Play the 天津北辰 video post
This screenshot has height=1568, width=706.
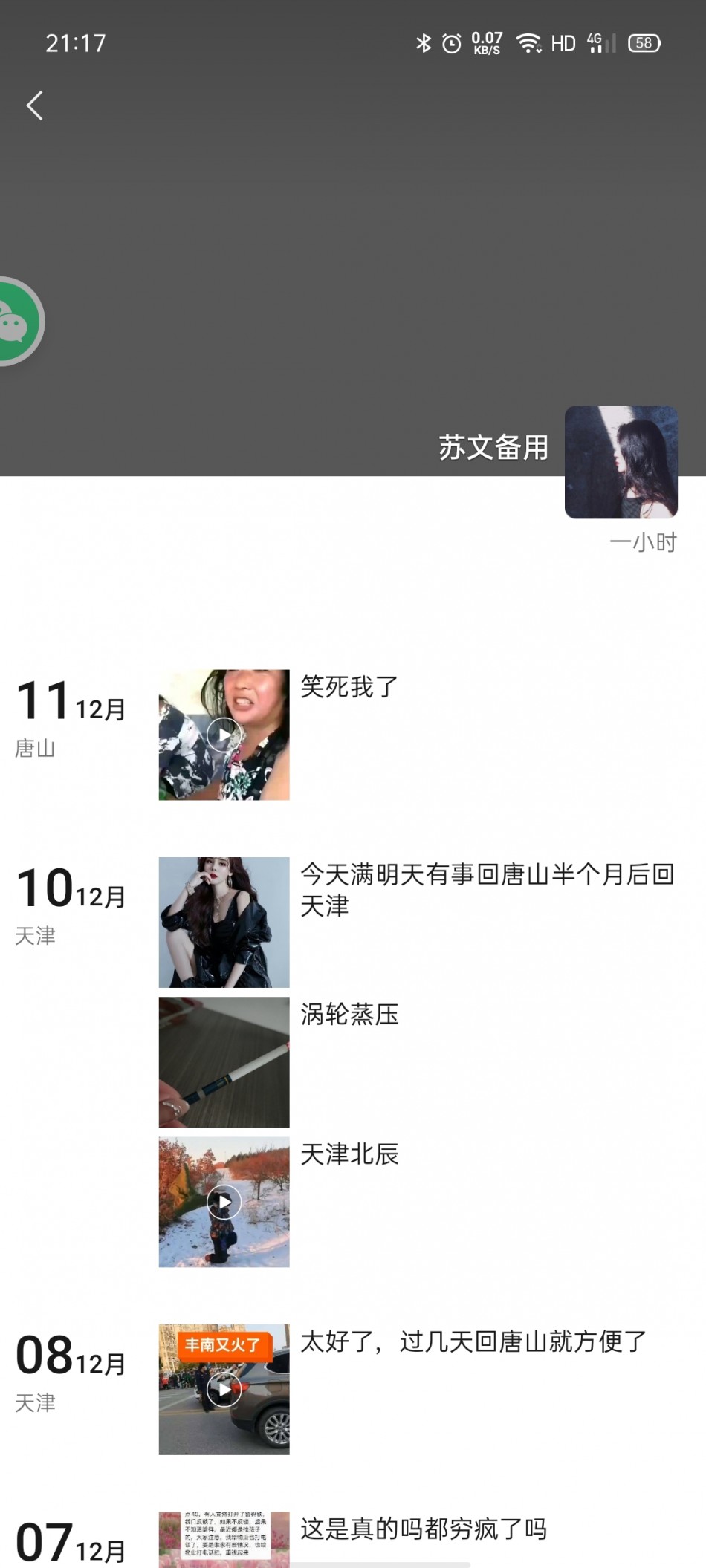click(x=224, y=1201)
